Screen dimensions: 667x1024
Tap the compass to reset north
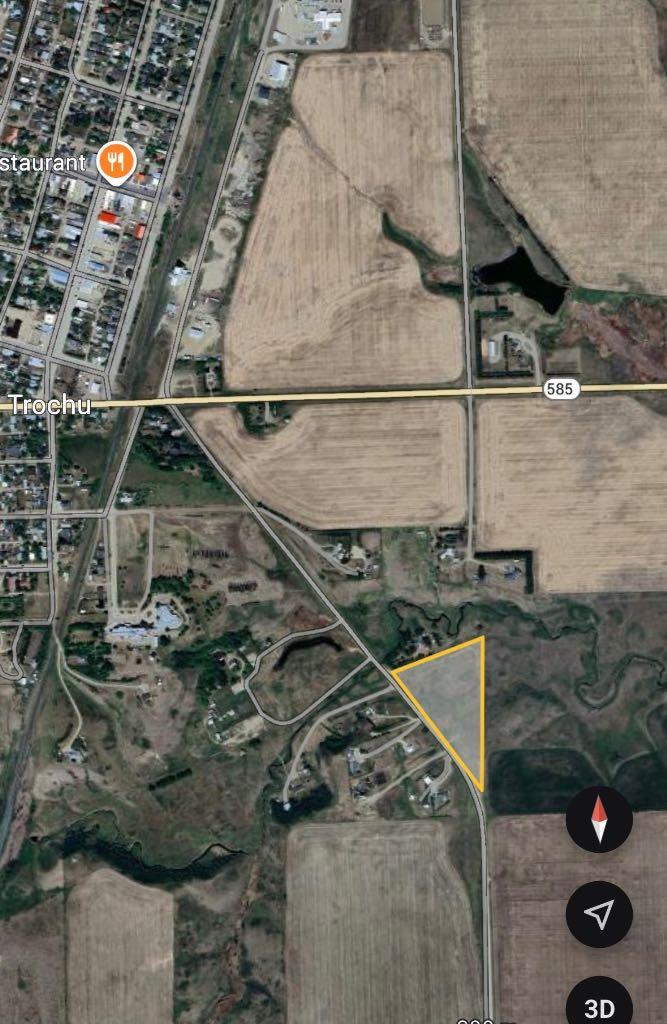(x=599, y=819)
